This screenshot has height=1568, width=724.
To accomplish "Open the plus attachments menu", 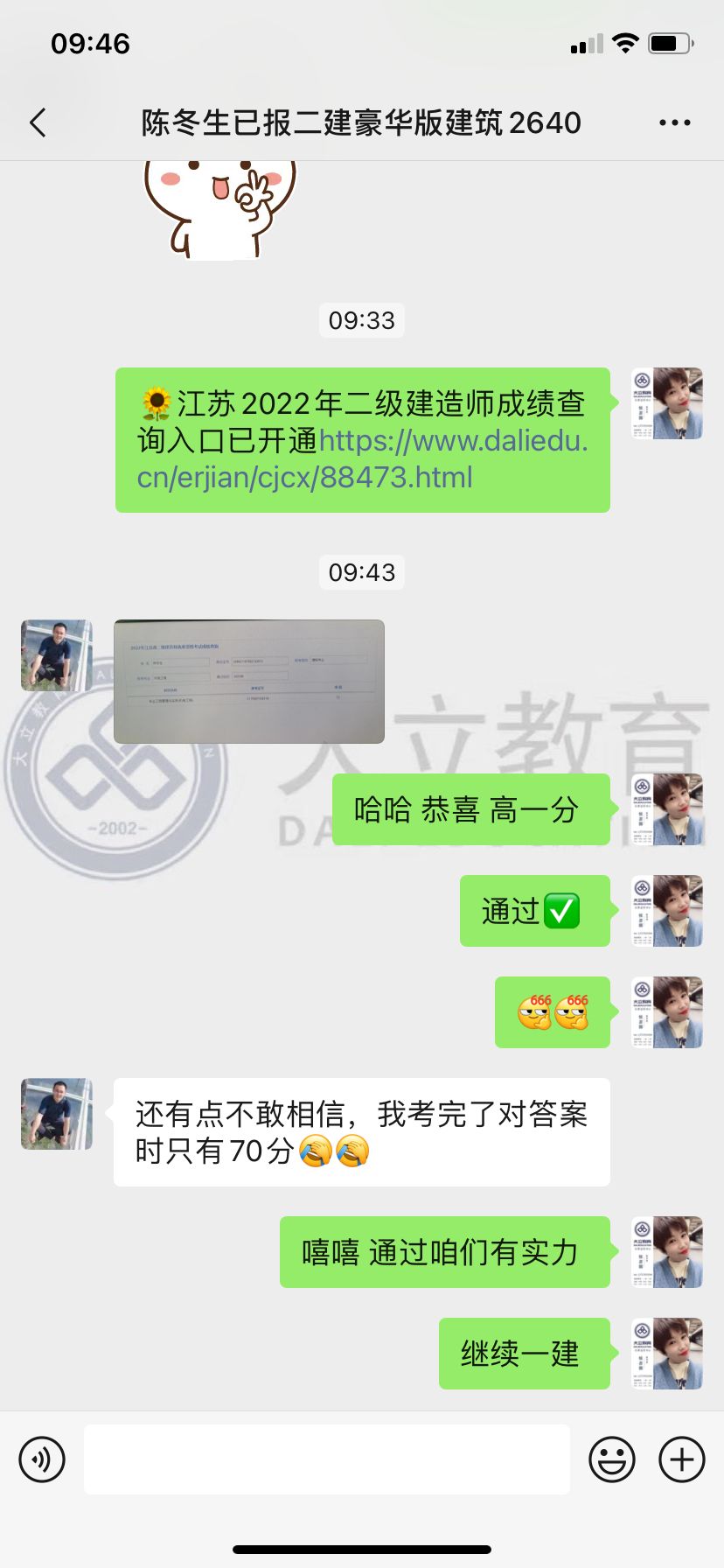I will 681,1459.
